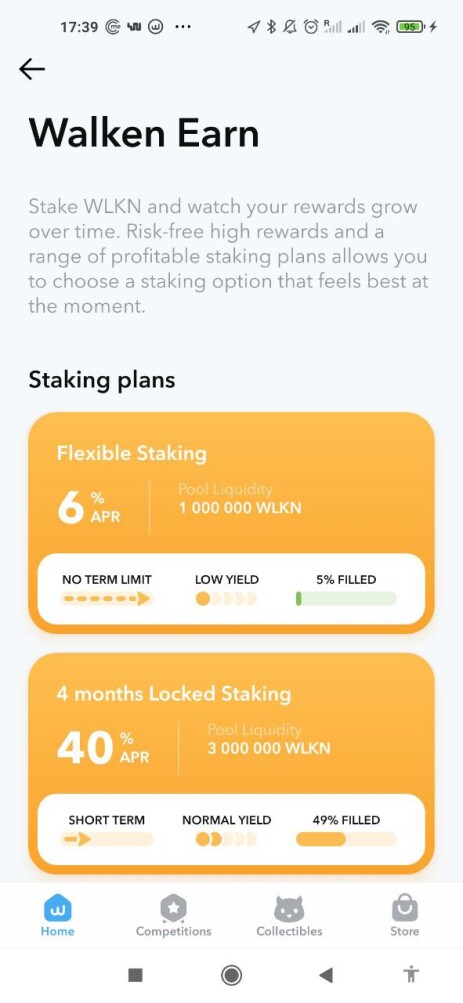Open the Collectibles tab

(x=289, y=915)
